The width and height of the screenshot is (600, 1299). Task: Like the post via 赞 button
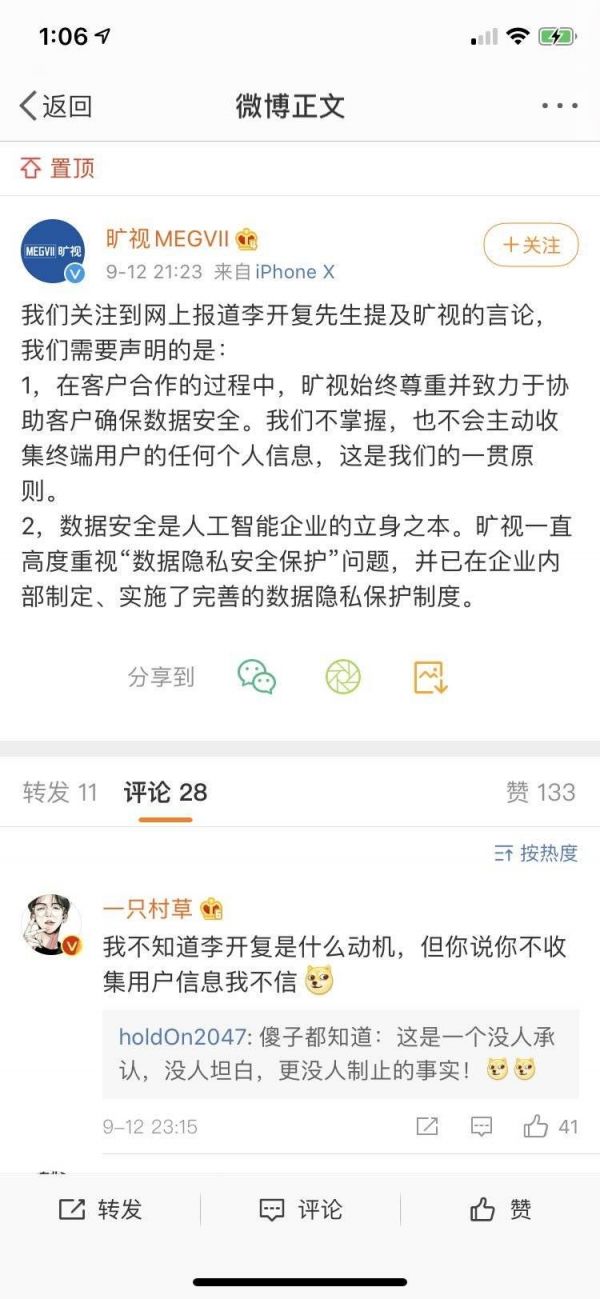[500, 1209]
